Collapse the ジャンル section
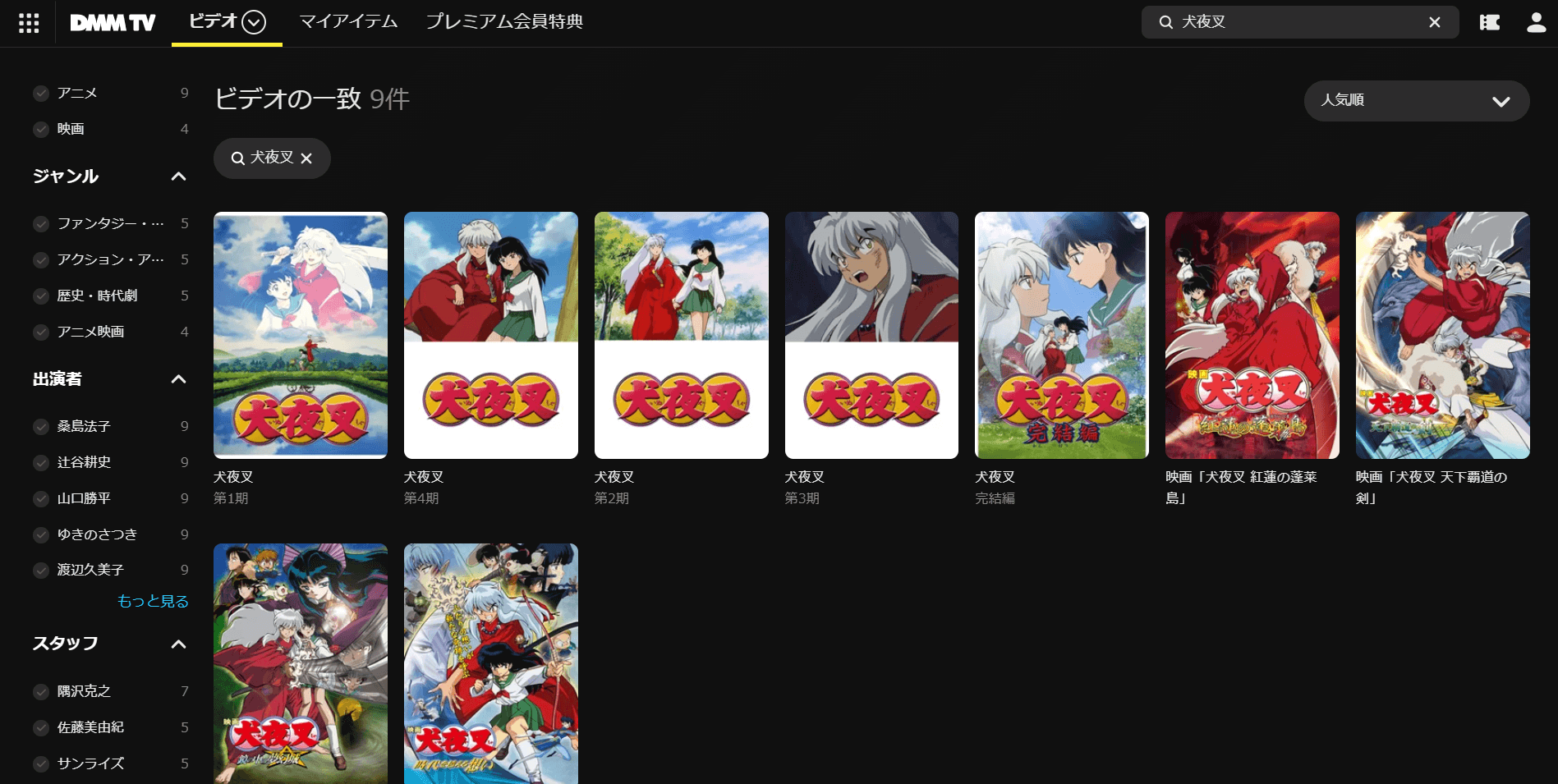Screen dimensions: 1558x784 click(178, 177)
